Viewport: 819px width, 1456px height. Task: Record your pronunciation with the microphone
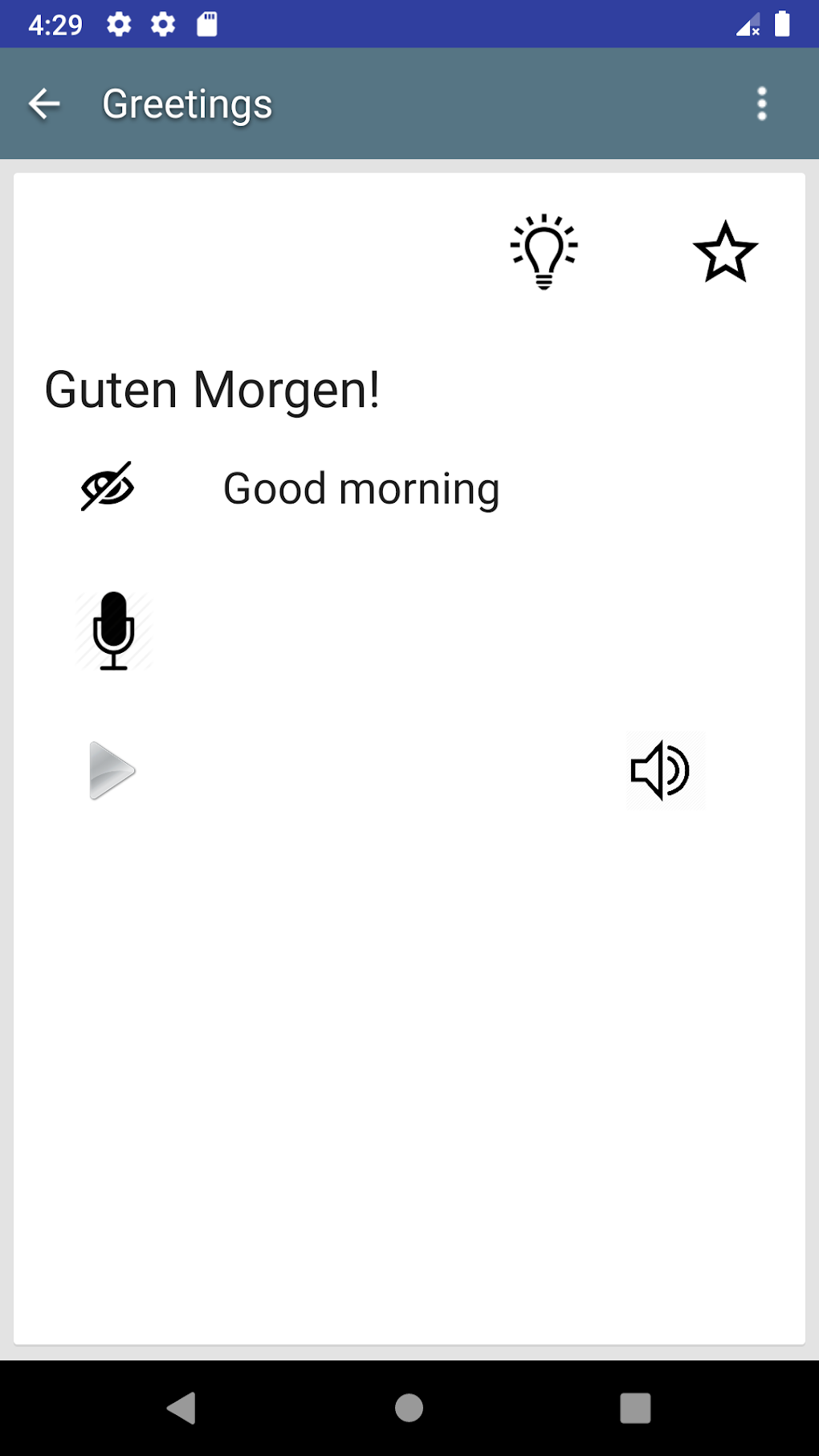click(x=113, y=631)
